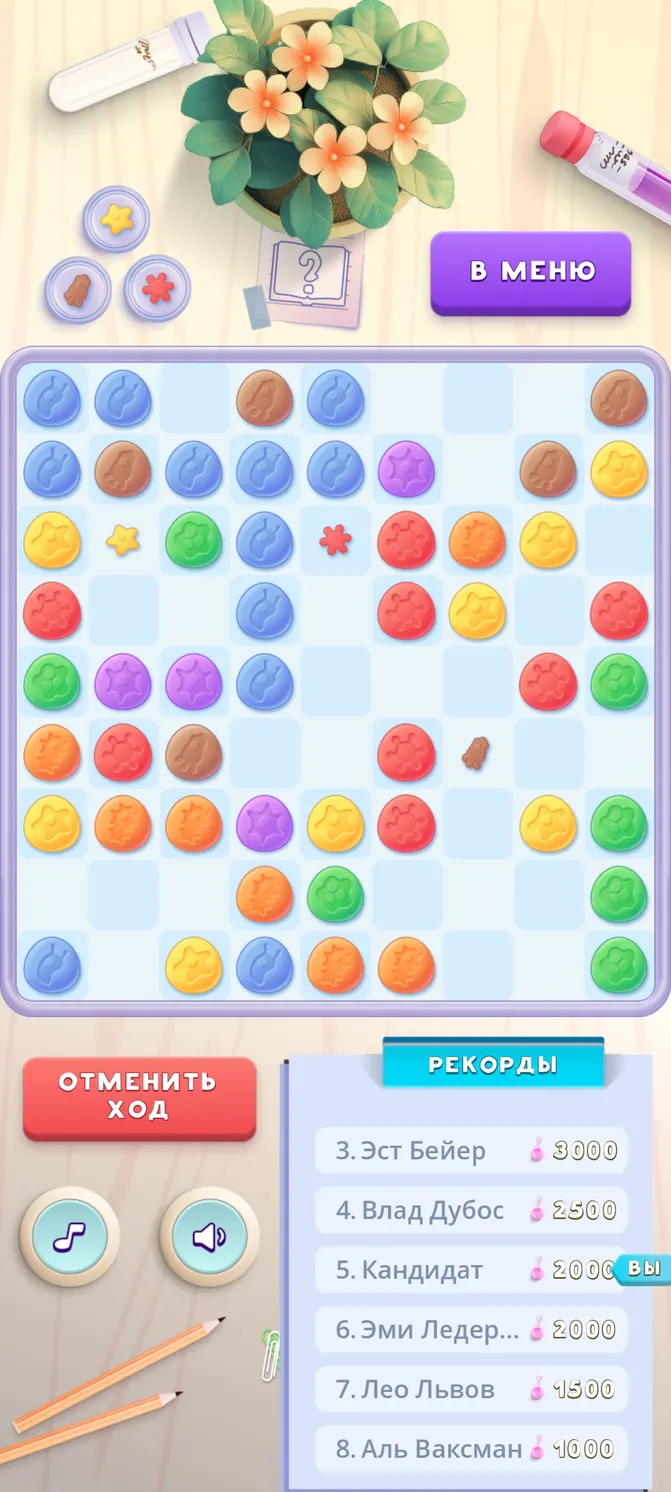Tap the small brown piece on the board
The height and width of the screenshot is (1492, 671).
click(477, 753)
